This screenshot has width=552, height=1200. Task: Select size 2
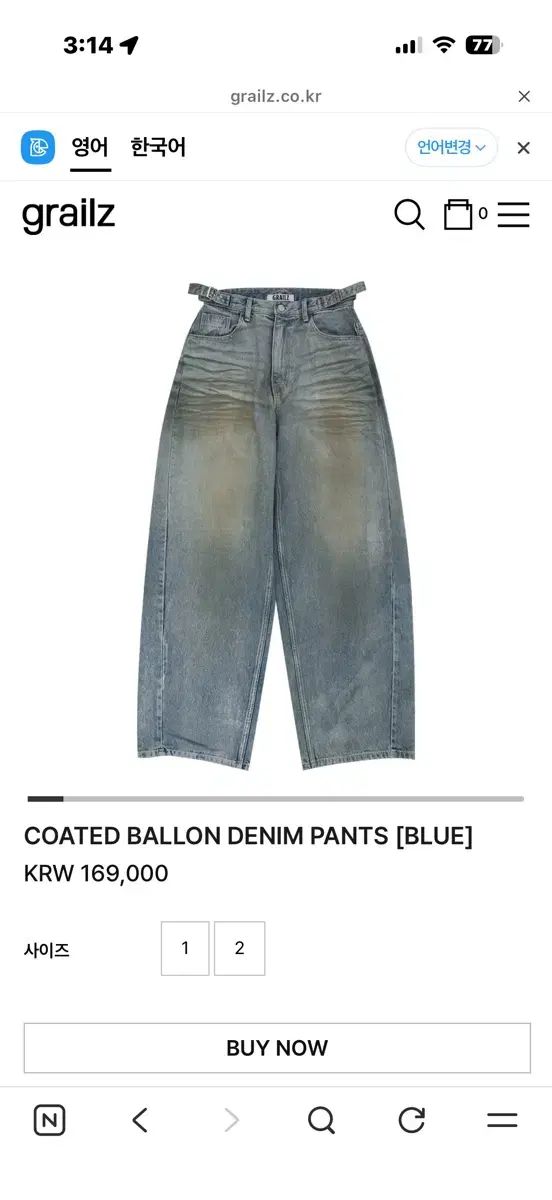coord(239,948)
